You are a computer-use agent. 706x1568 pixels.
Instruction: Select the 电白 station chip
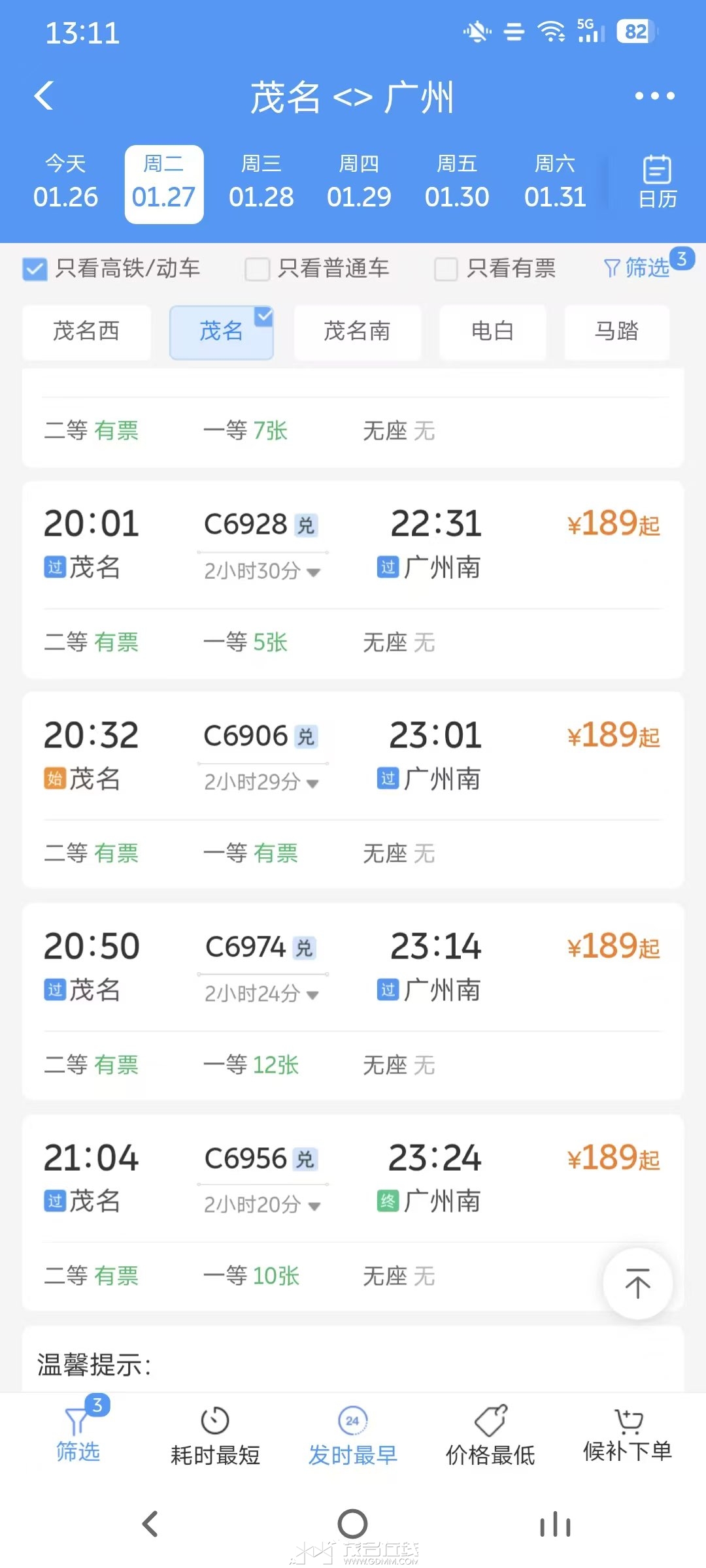click(x=492, y=332)
